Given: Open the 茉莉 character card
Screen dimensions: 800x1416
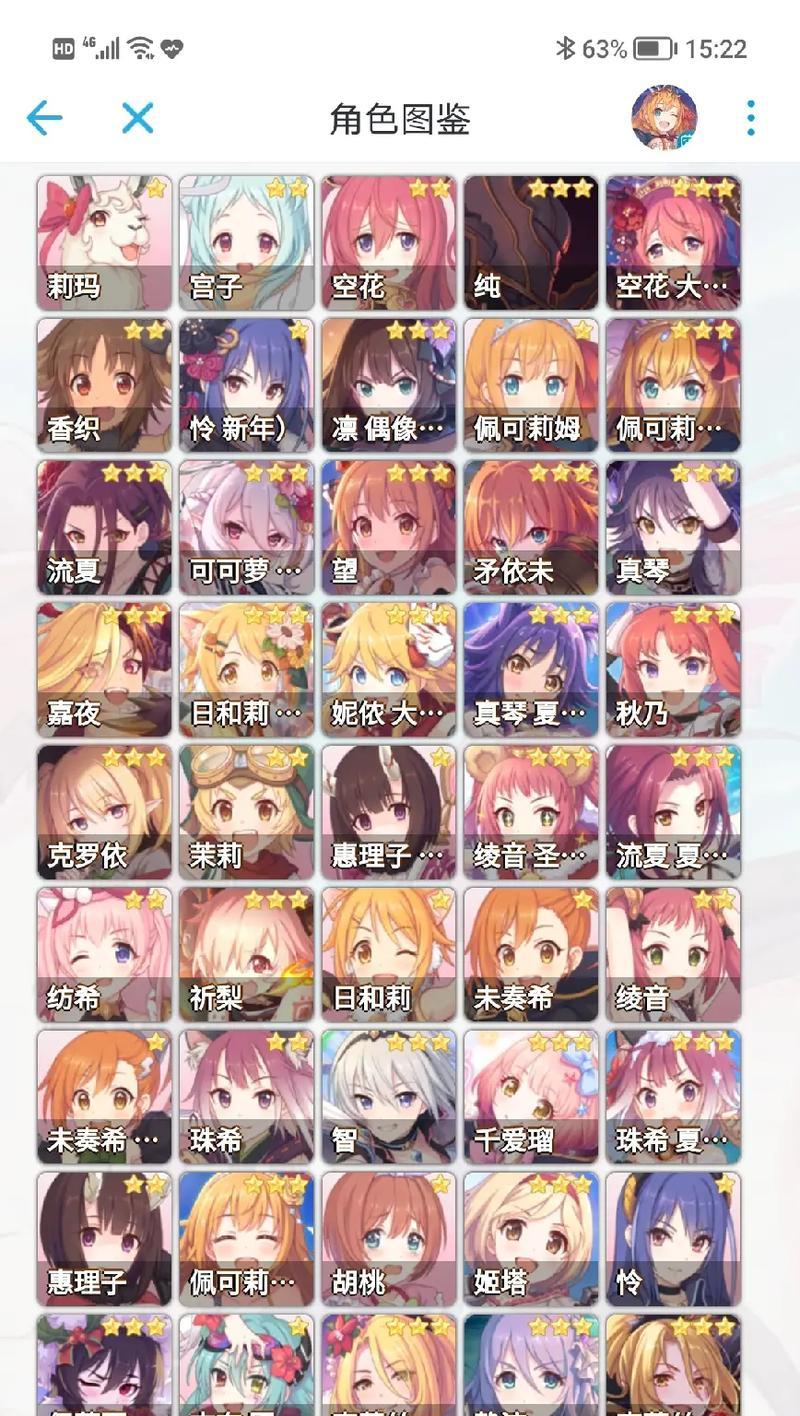Looking at the screenshot, I should (246, 812).
